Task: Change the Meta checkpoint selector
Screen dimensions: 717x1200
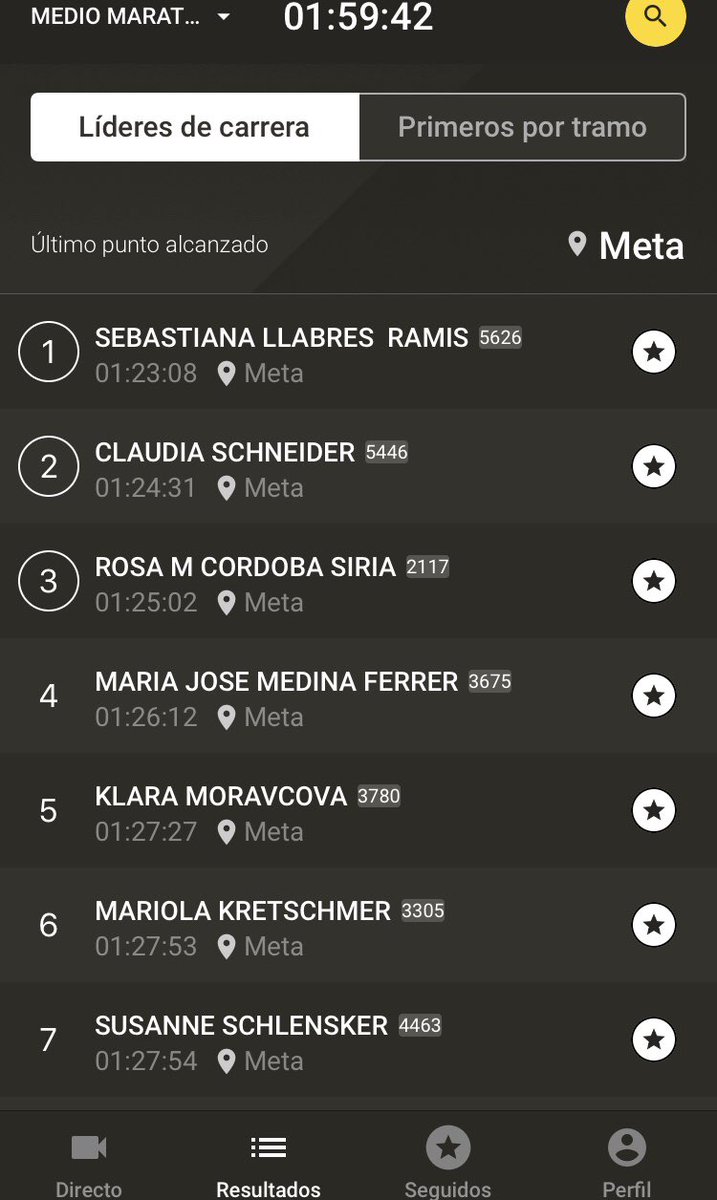Action: point(626,246)
